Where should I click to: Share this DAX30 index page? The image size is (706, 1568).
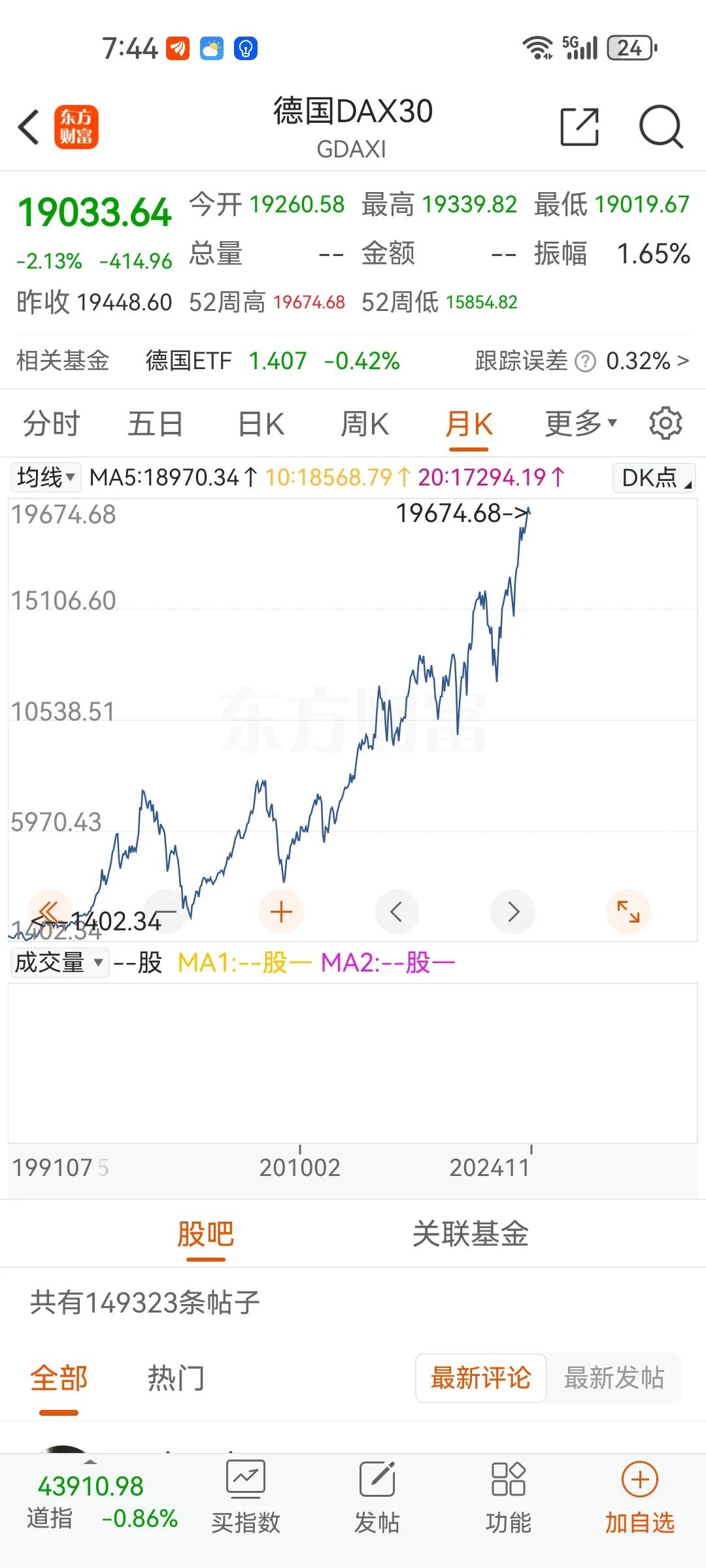click(x=580, y=127)
